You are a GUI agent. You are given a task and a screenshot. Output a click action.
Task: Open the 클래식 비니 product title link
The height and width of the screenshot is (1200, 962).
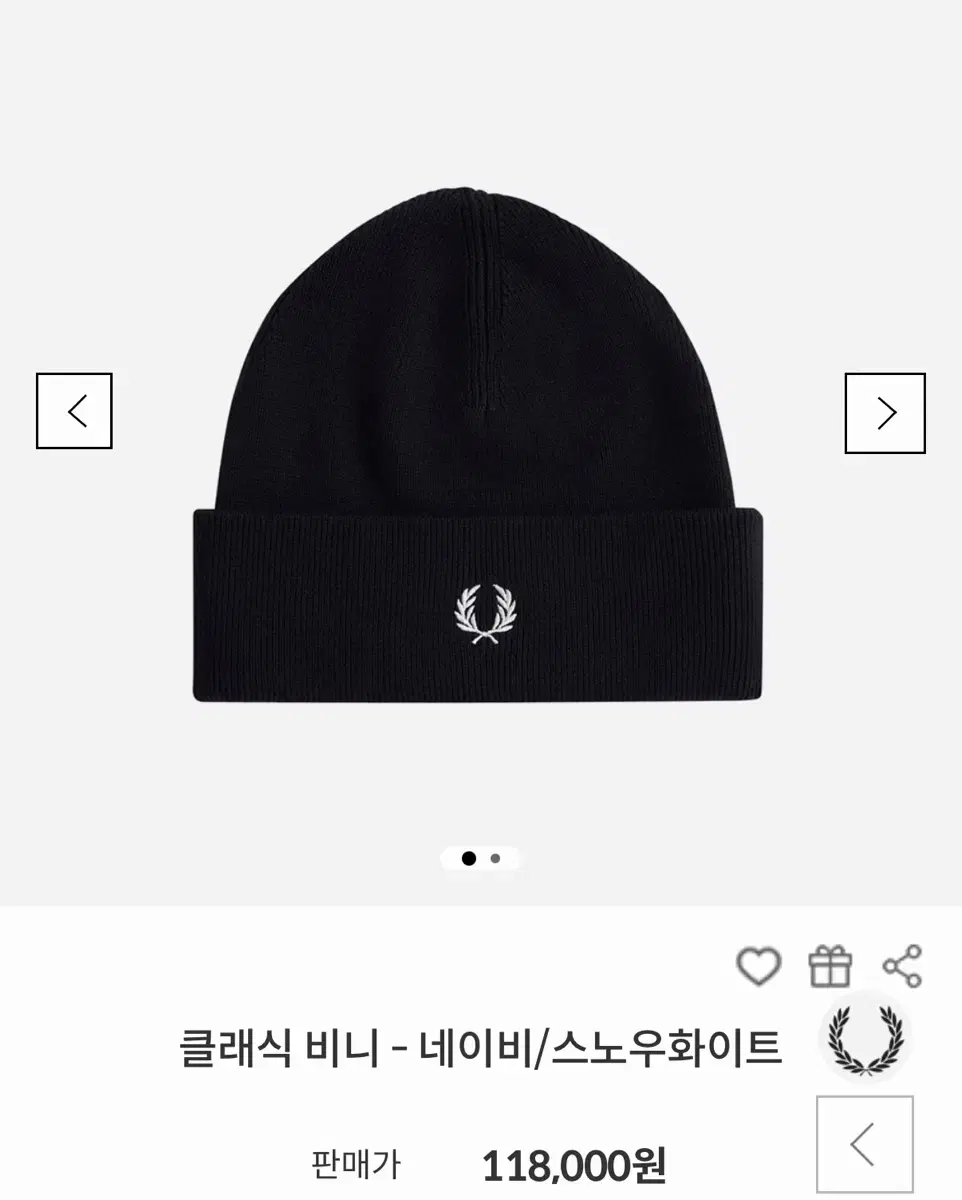point(481,1048)
